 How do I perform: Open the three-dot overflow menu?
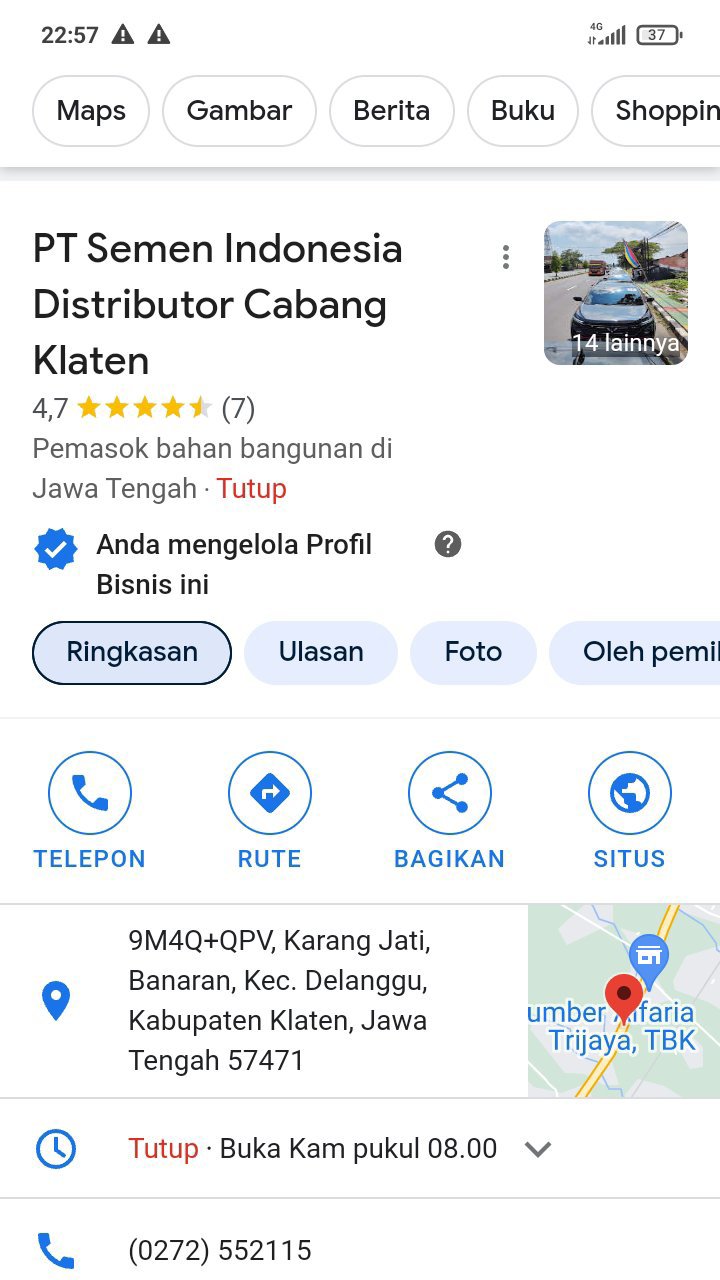506,257
